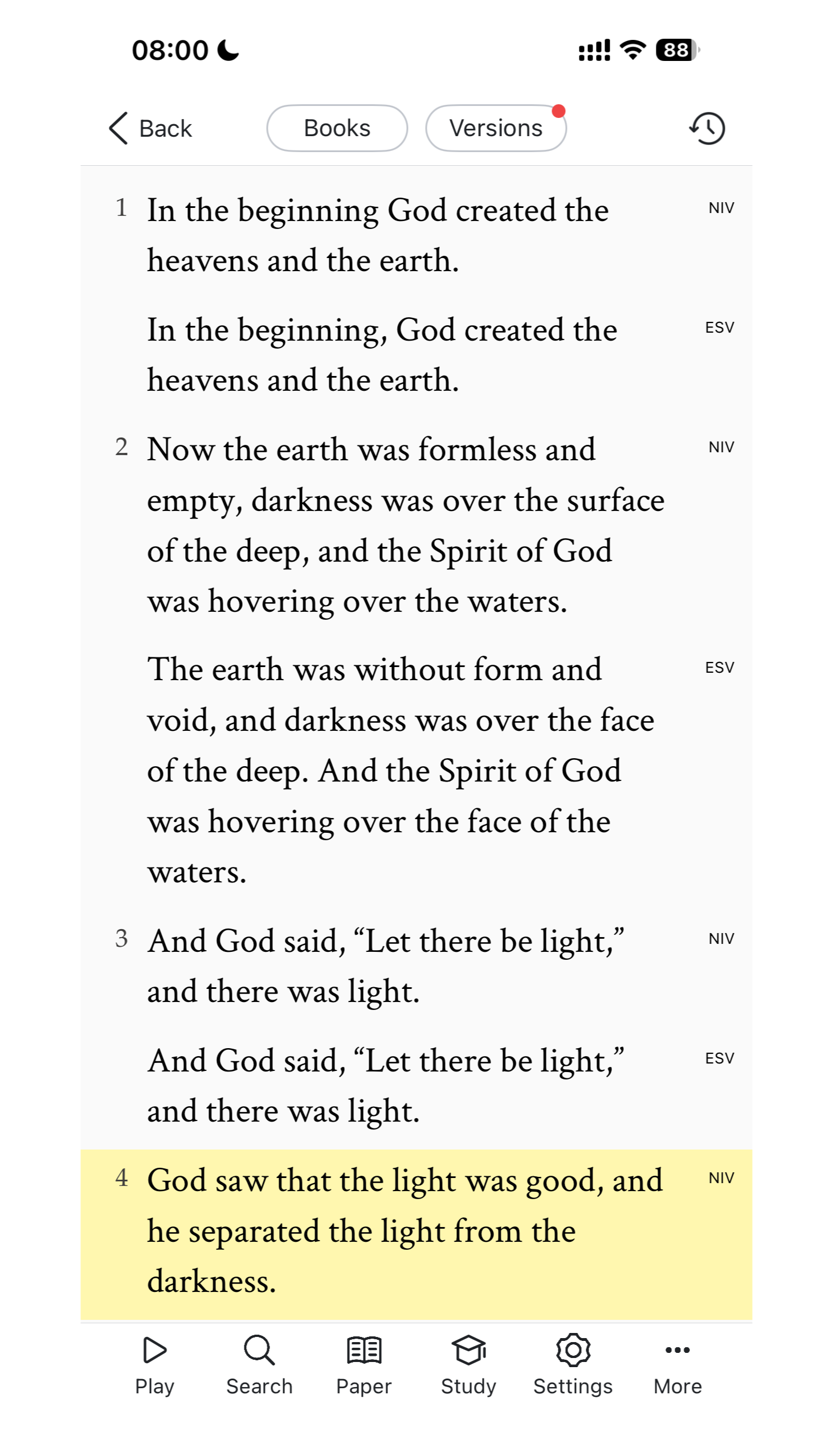Go back using the Back arrow
The image size is (833, 1456).
150,128
